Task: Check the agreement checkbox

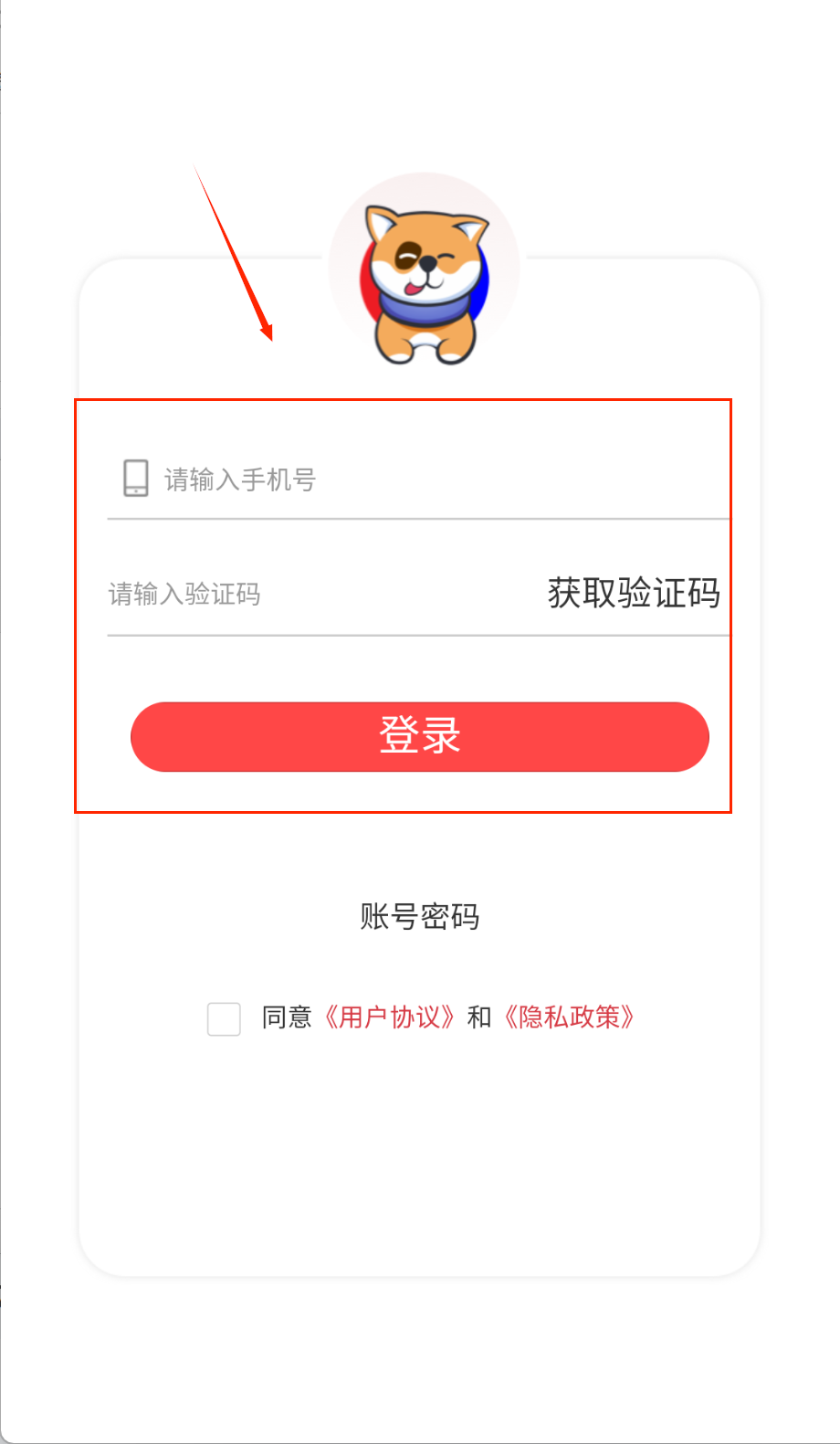Action: pyautogui.click(x=224, y=1018)
